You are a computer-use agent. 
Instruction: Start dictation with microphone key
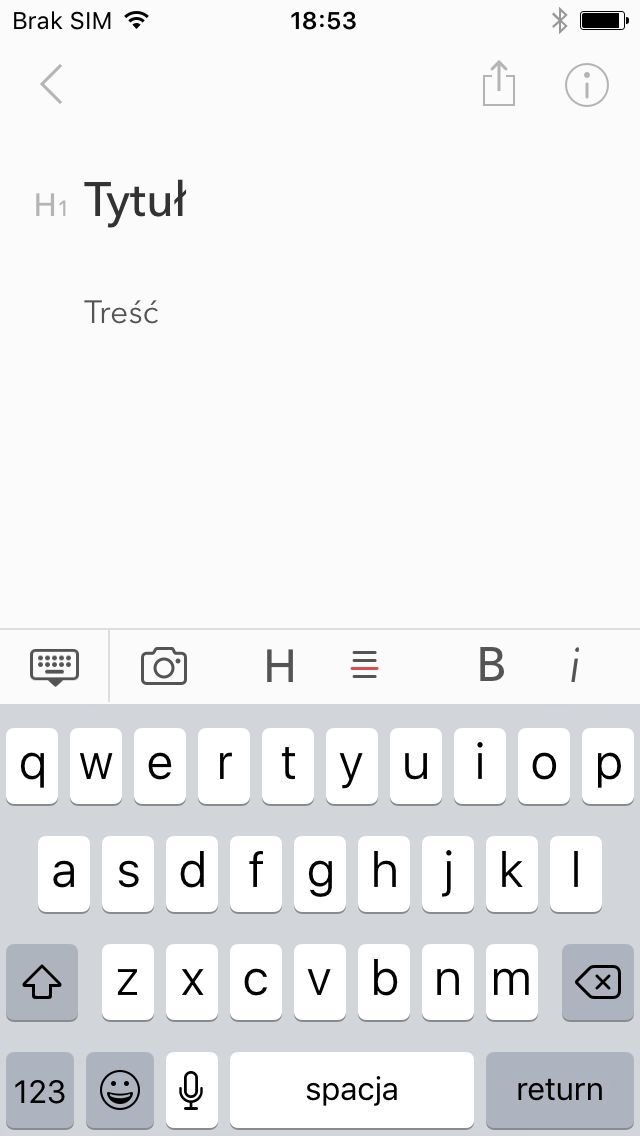click(x=191, y=1090)
